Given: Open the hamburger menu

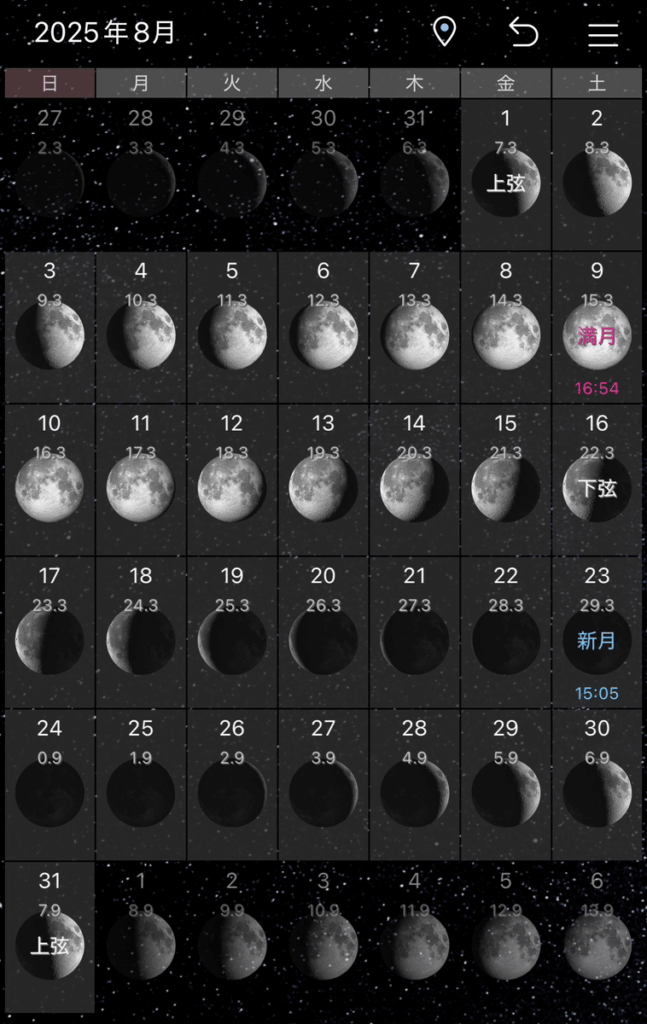Looking at the screenshot, I should click(x=602, y=34).
